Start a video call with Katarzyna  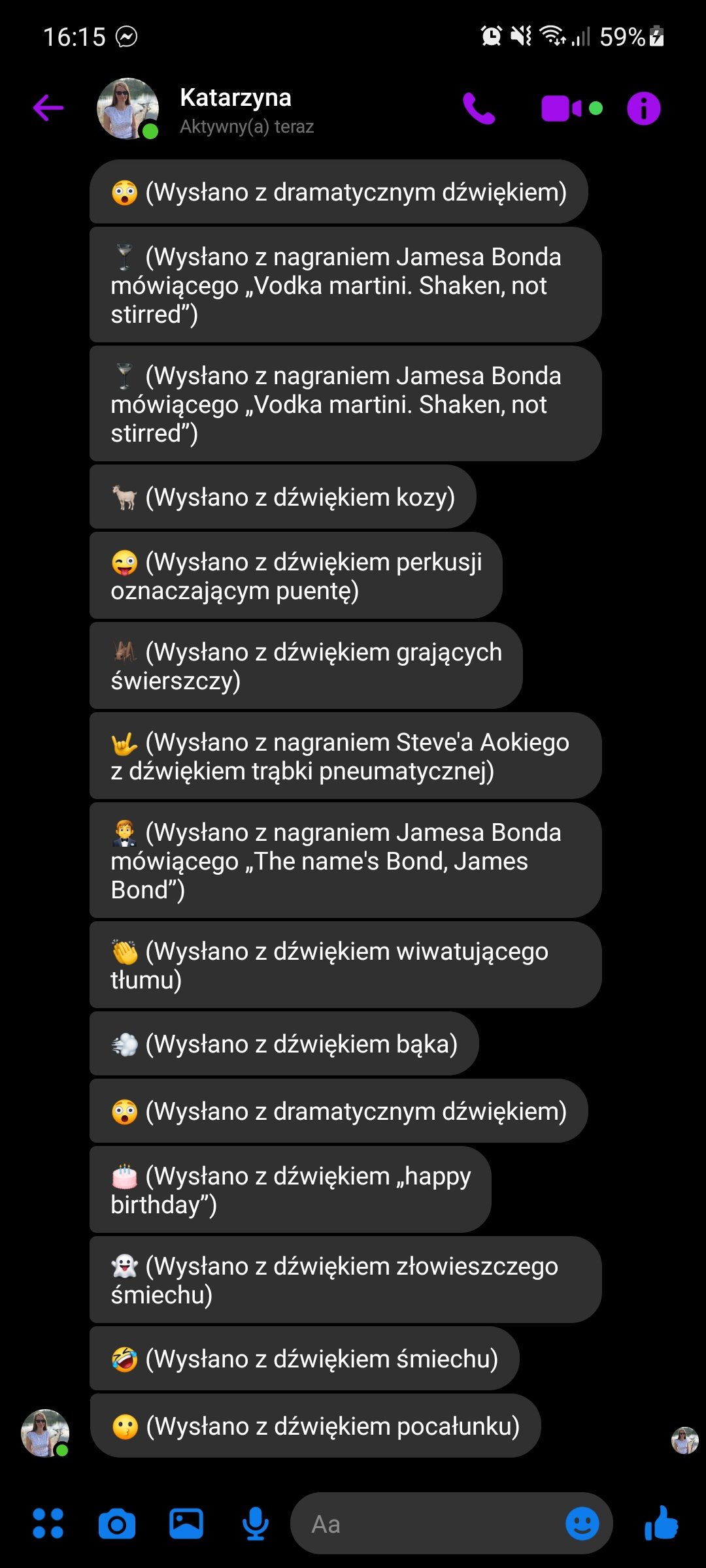562,108
